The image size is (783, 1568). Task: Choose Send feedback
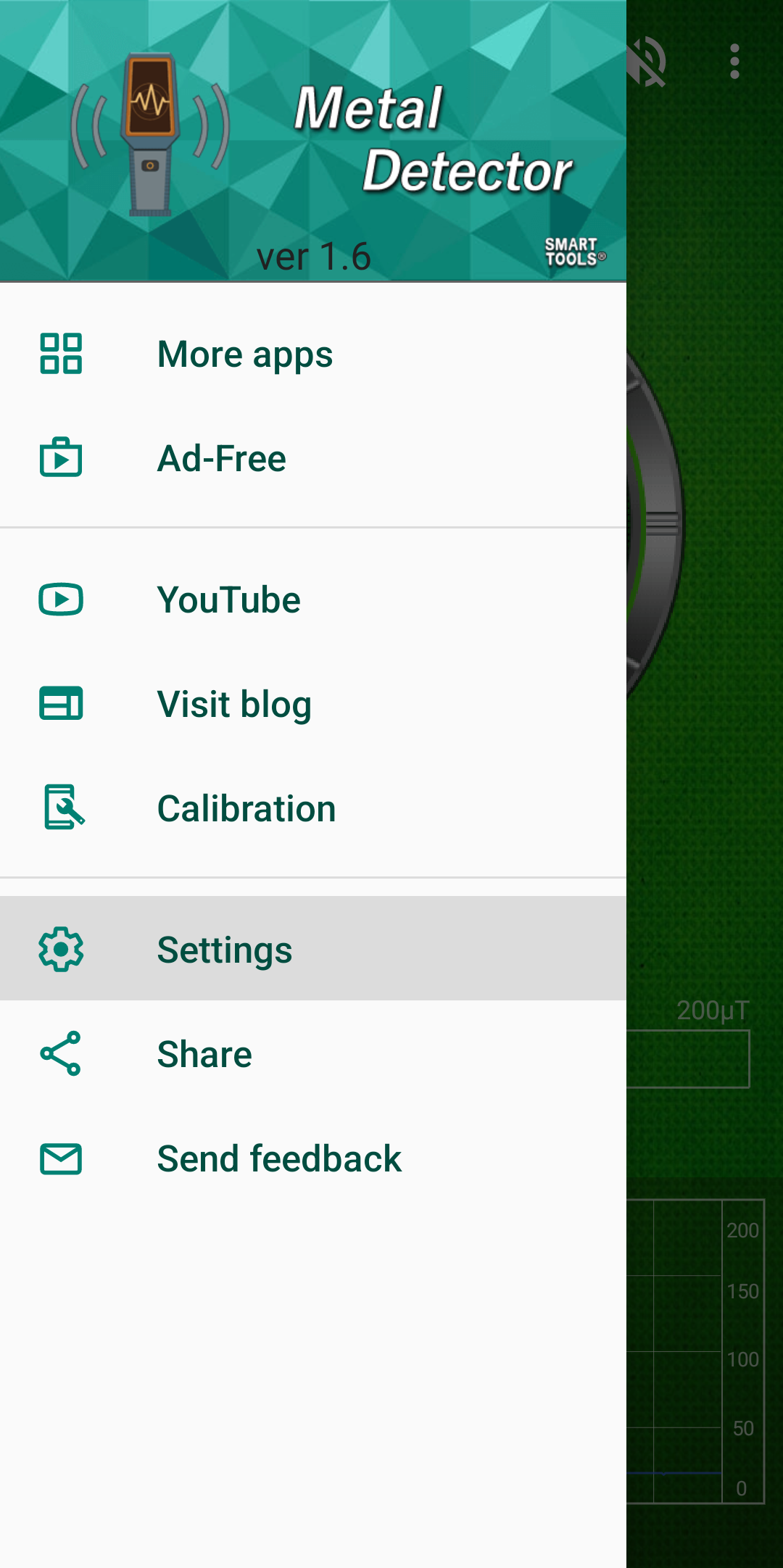click(x=279, y=1158)
